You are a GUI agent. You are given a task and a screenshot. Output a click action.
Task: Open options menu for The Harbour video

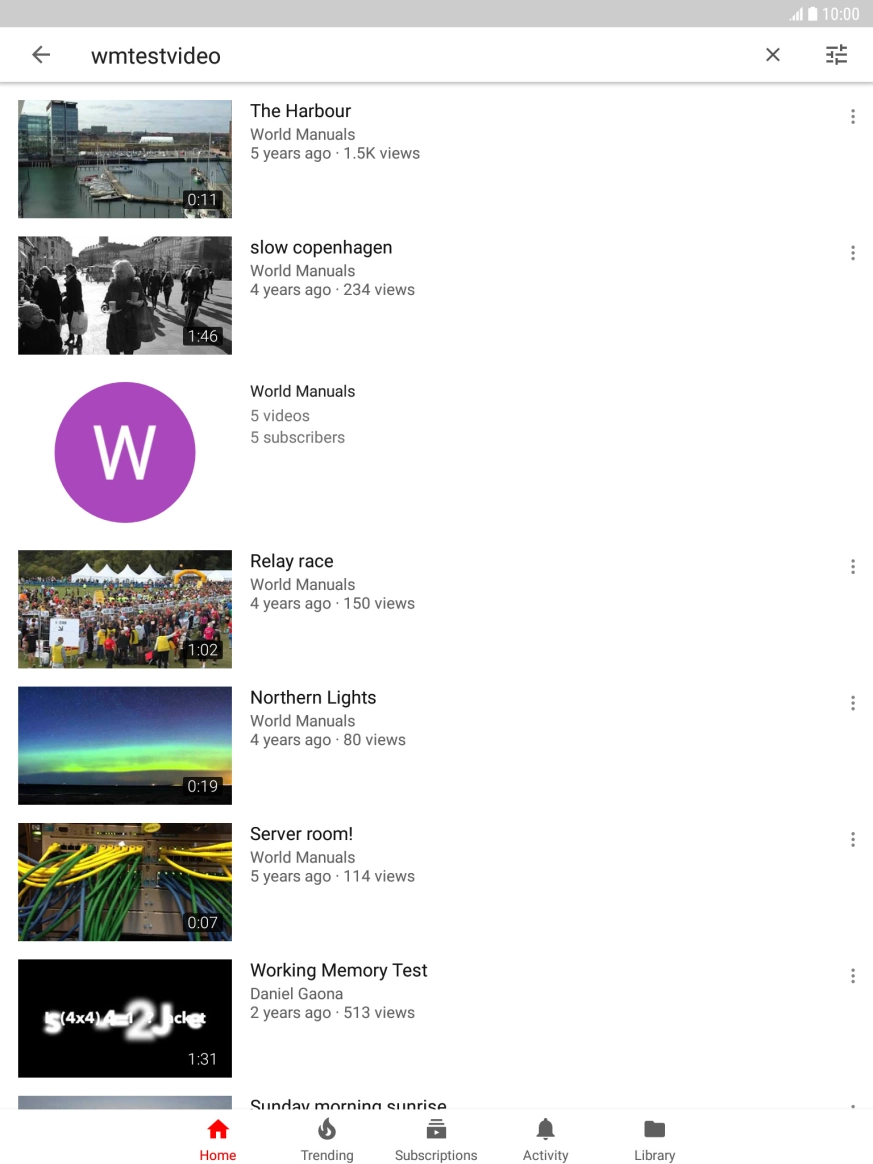(x=853, y=116)
